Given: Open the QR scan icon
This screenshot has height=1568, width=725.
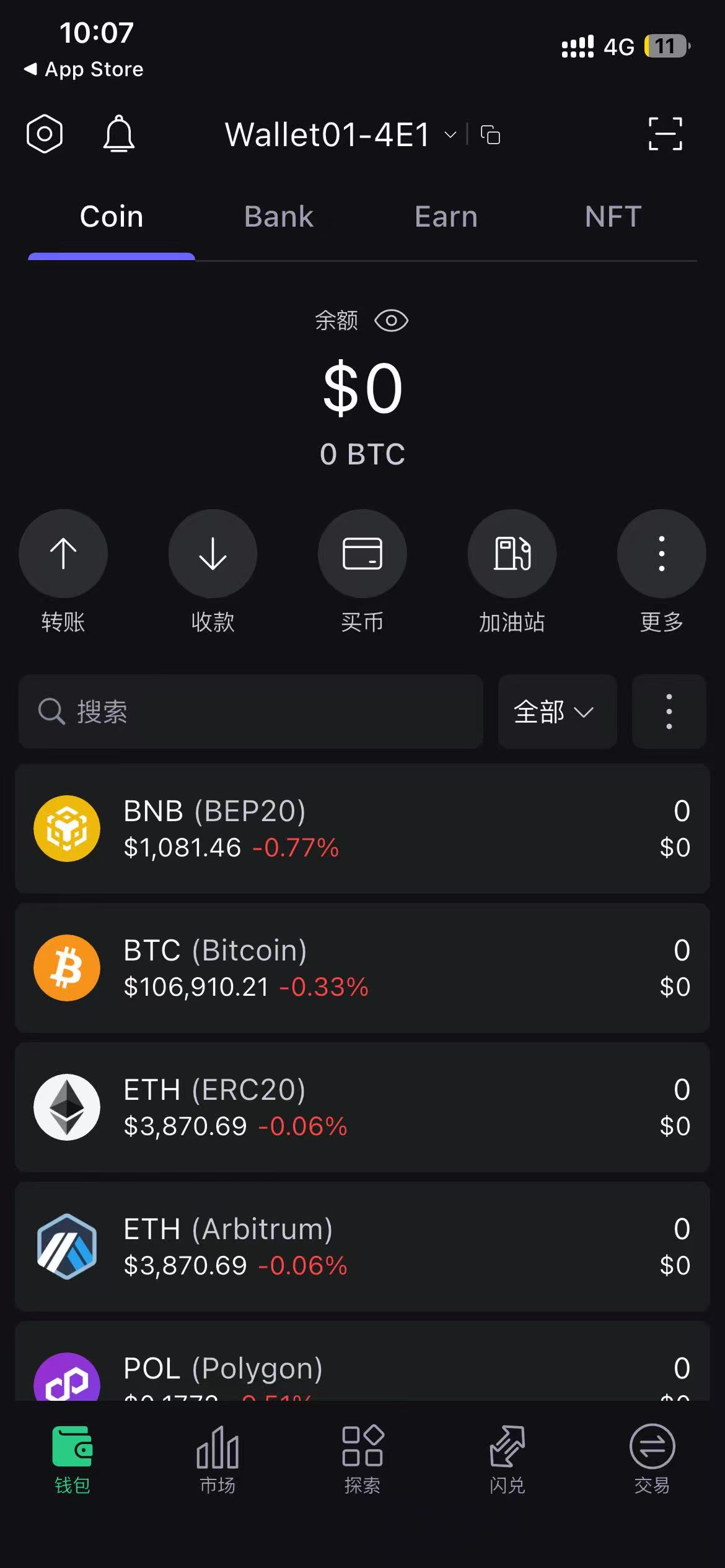Looking at the screenshot, I should pyautogui.click(x=665, y=134).
